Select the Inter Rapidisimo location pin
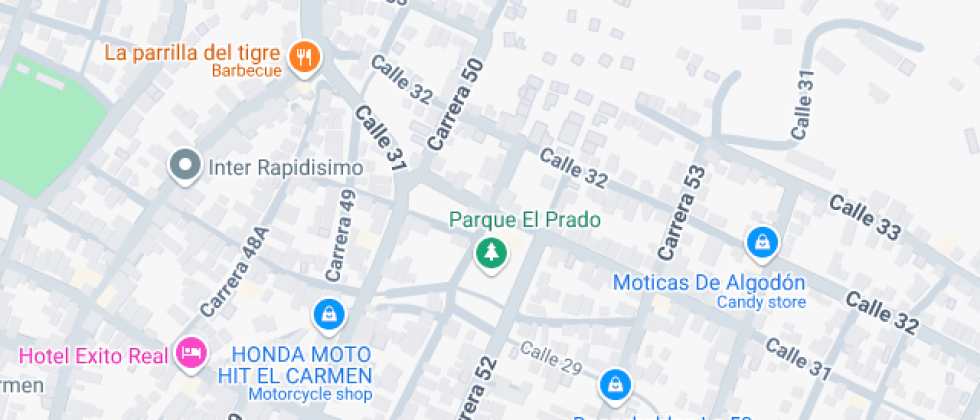980x420 pixels. 184,166
